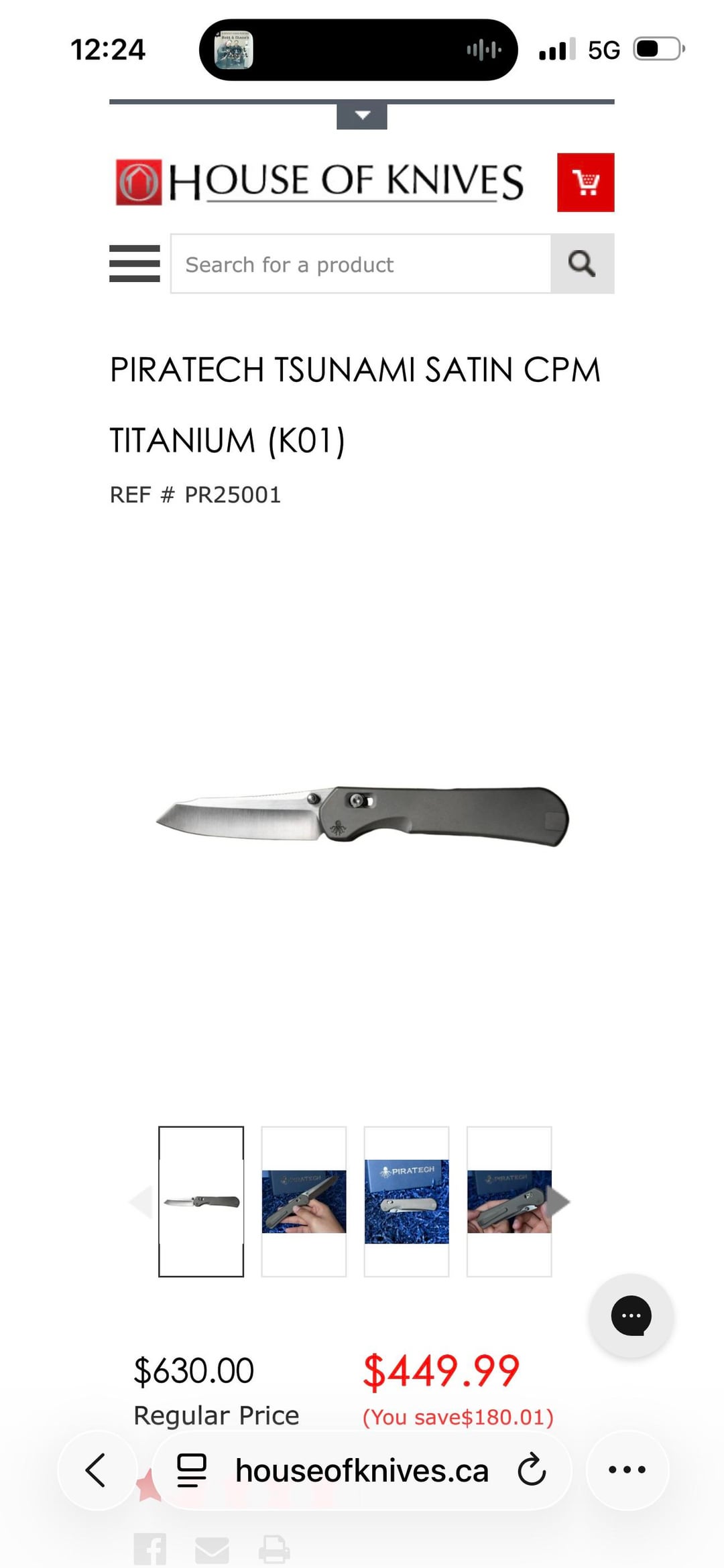Show previous thumbnails with left arrow
The width and height of the screenshot is (724, 1568).
click(x=141, y=1201)
